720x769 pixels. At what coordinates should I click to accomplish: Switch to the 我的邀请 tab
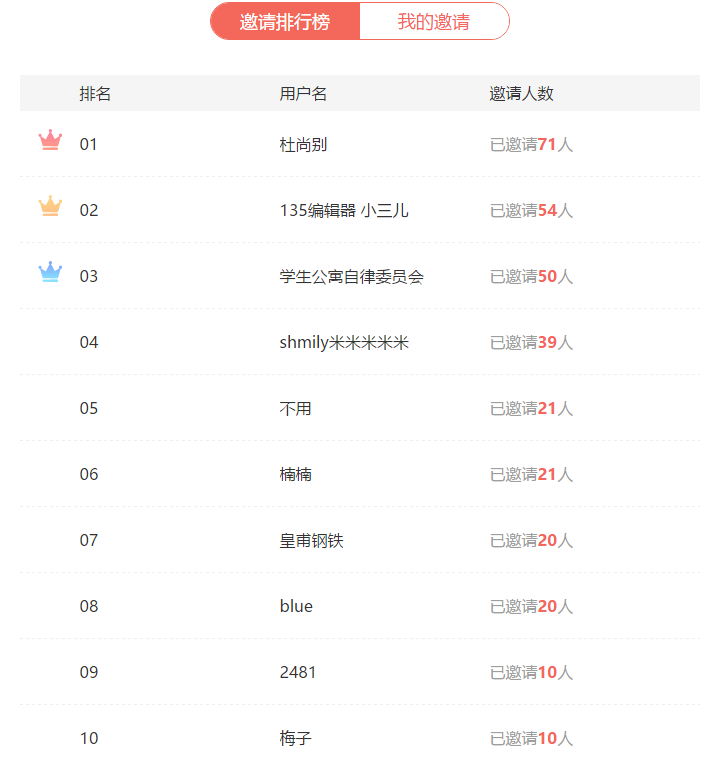coord(433,21)
